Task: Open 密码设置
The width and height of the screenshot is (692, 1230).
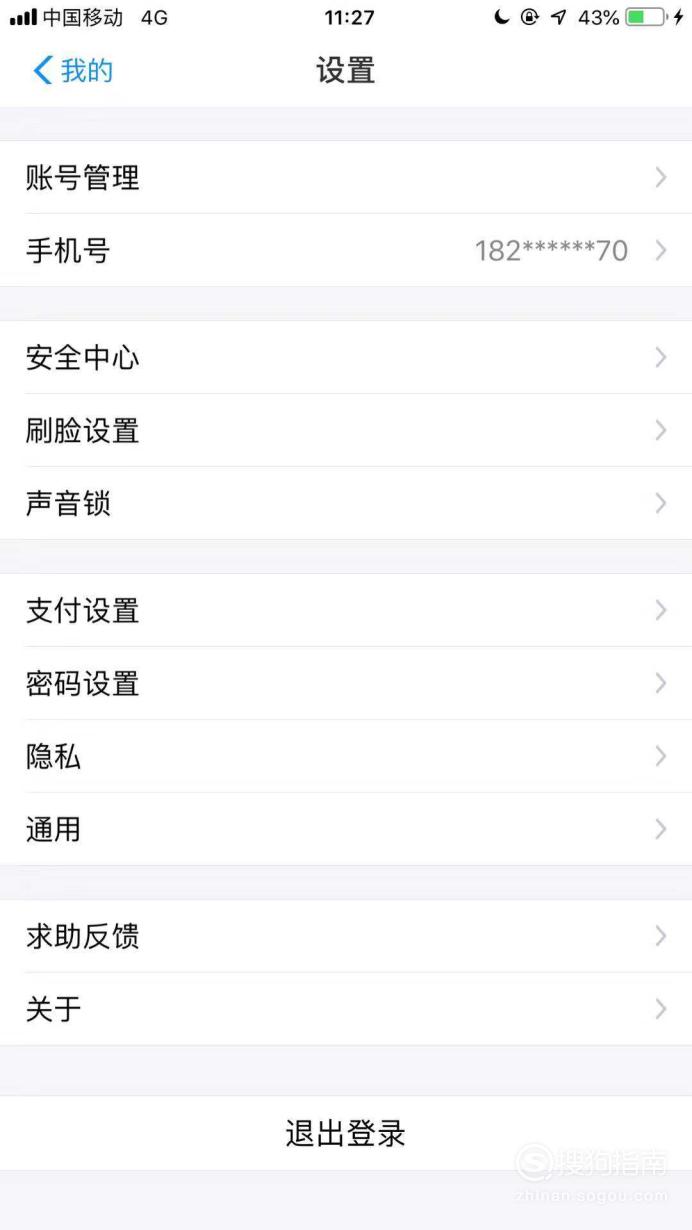Action: (346, 684)
